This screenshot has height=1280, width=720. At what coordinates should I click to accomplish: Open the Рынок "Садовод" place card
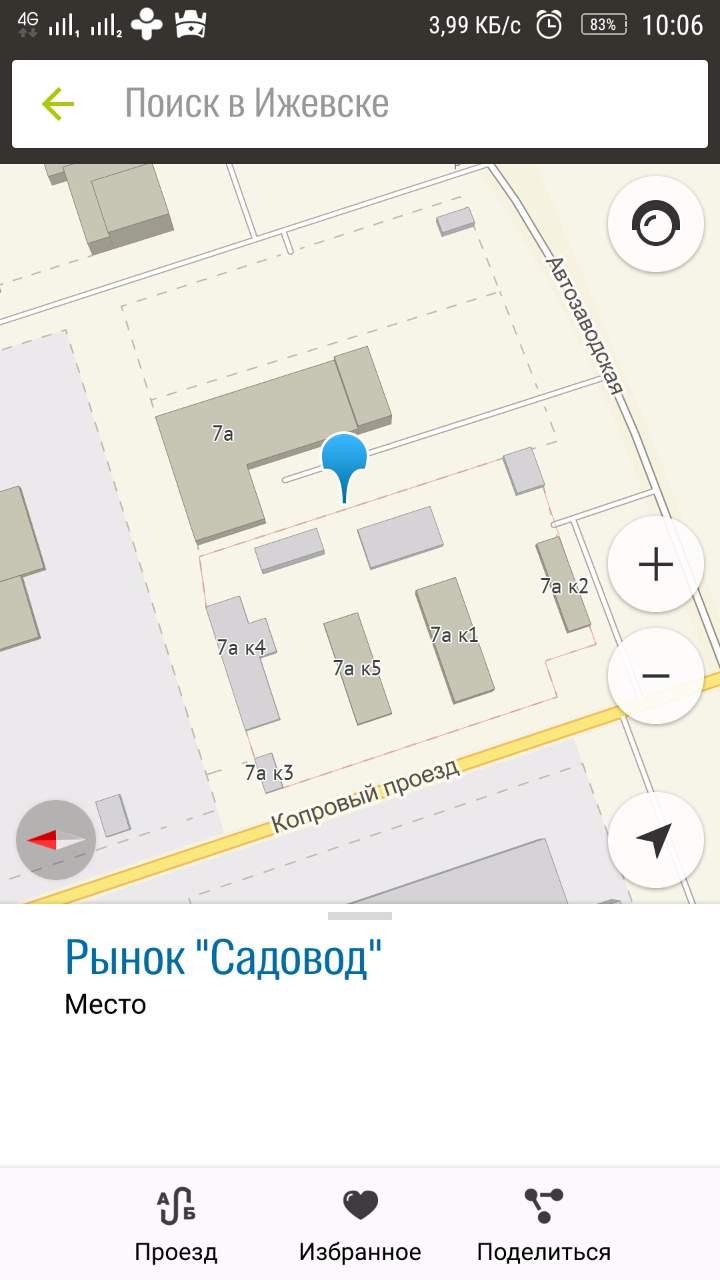tap(224, 957)
